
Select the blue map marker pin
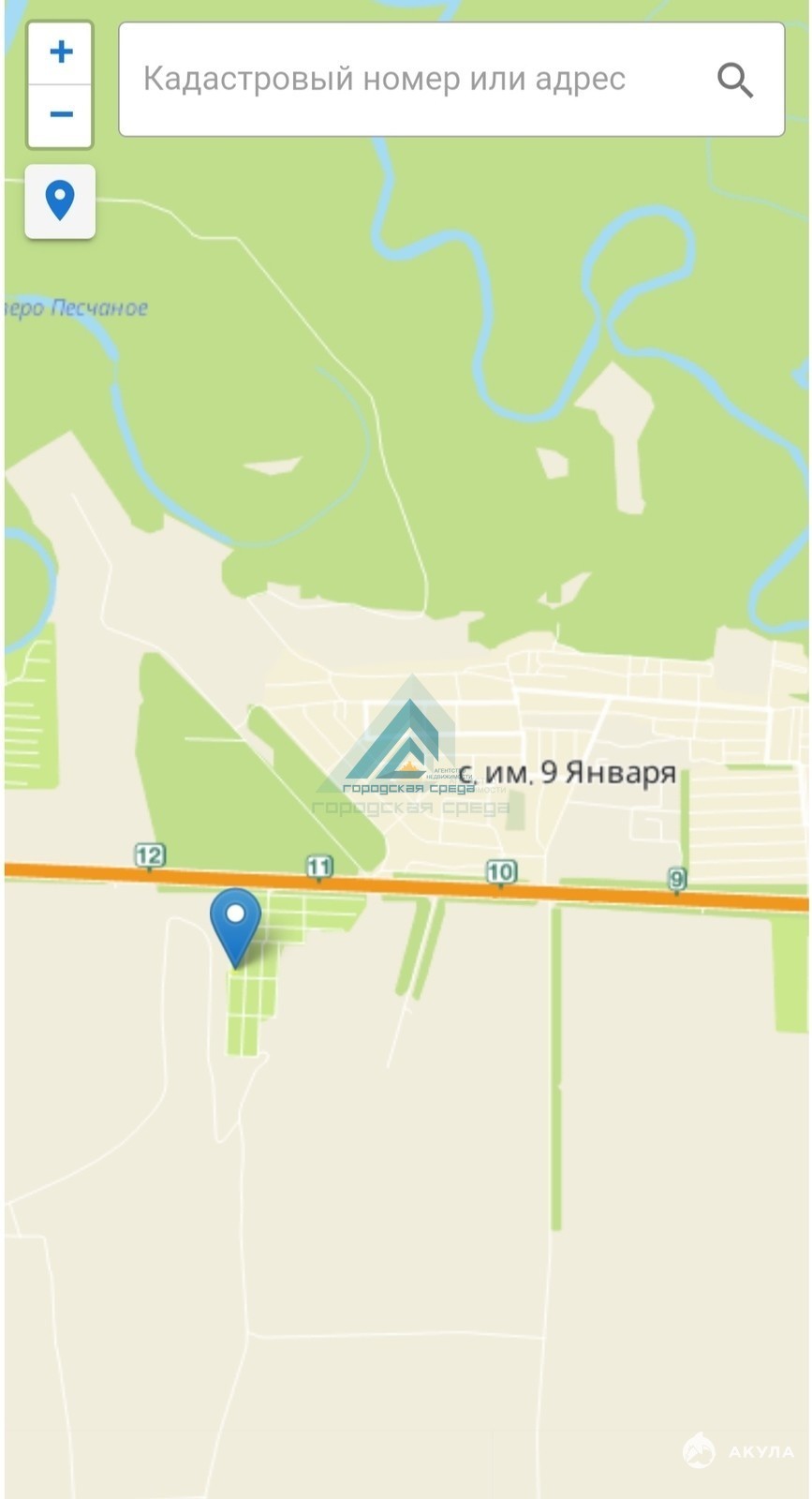(235, 928)
